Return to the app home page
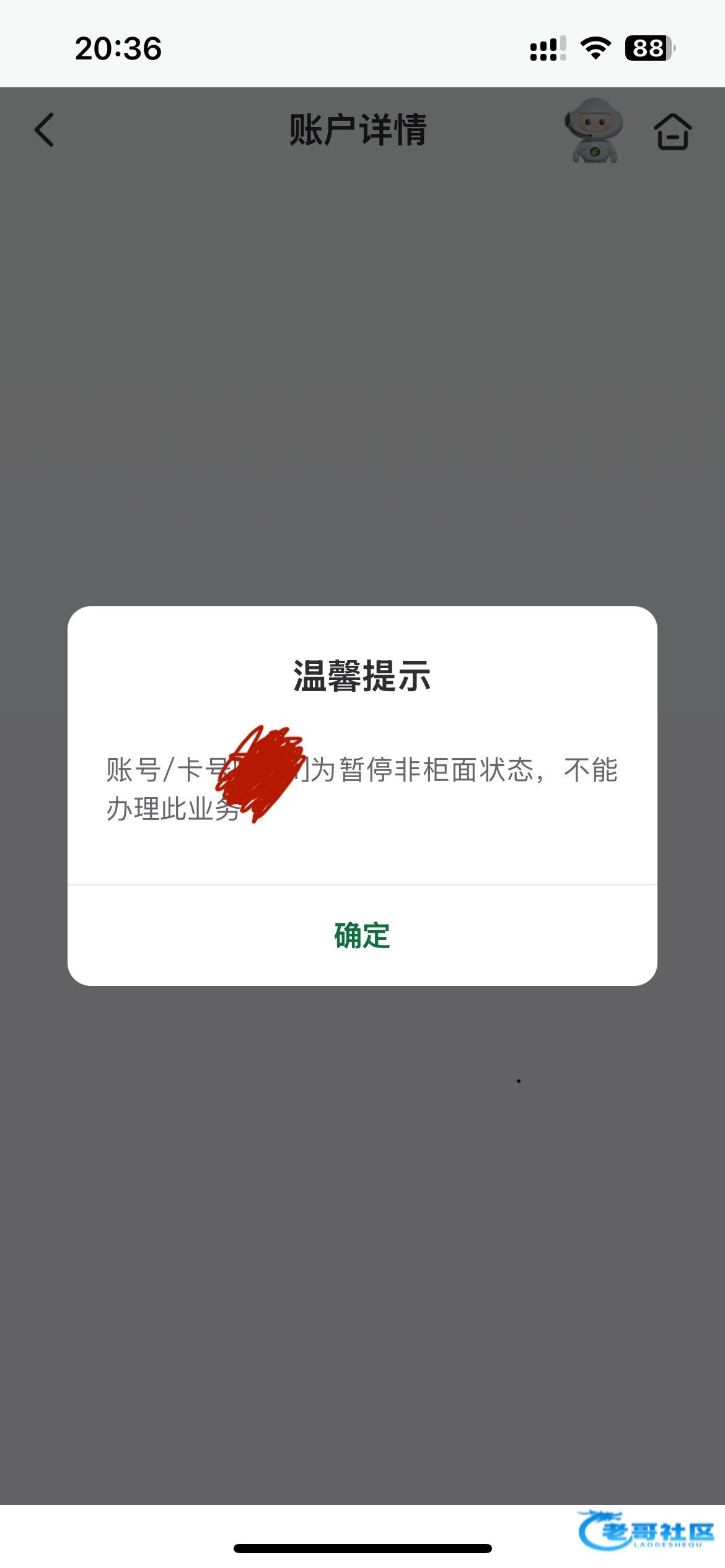 coord(672,131)
